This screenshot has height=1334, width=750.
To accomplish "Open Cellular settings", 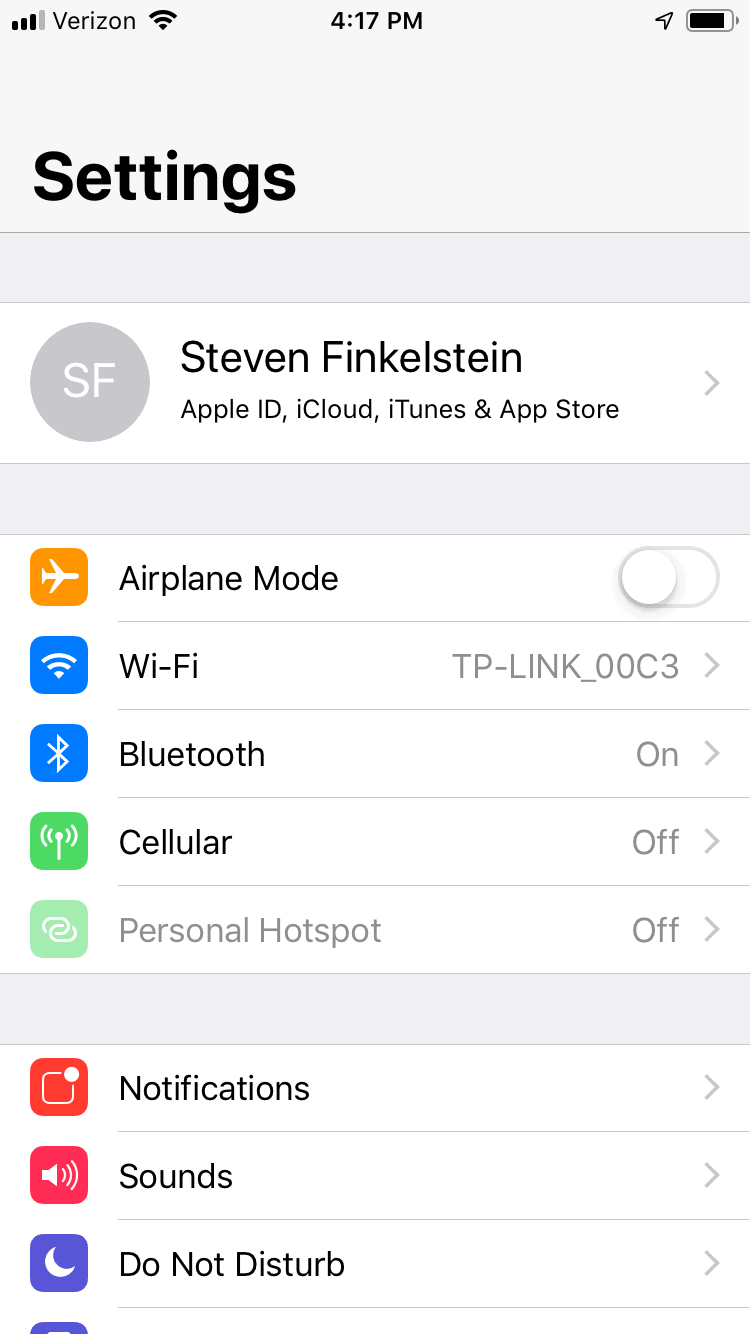I will tap(375, 842).
